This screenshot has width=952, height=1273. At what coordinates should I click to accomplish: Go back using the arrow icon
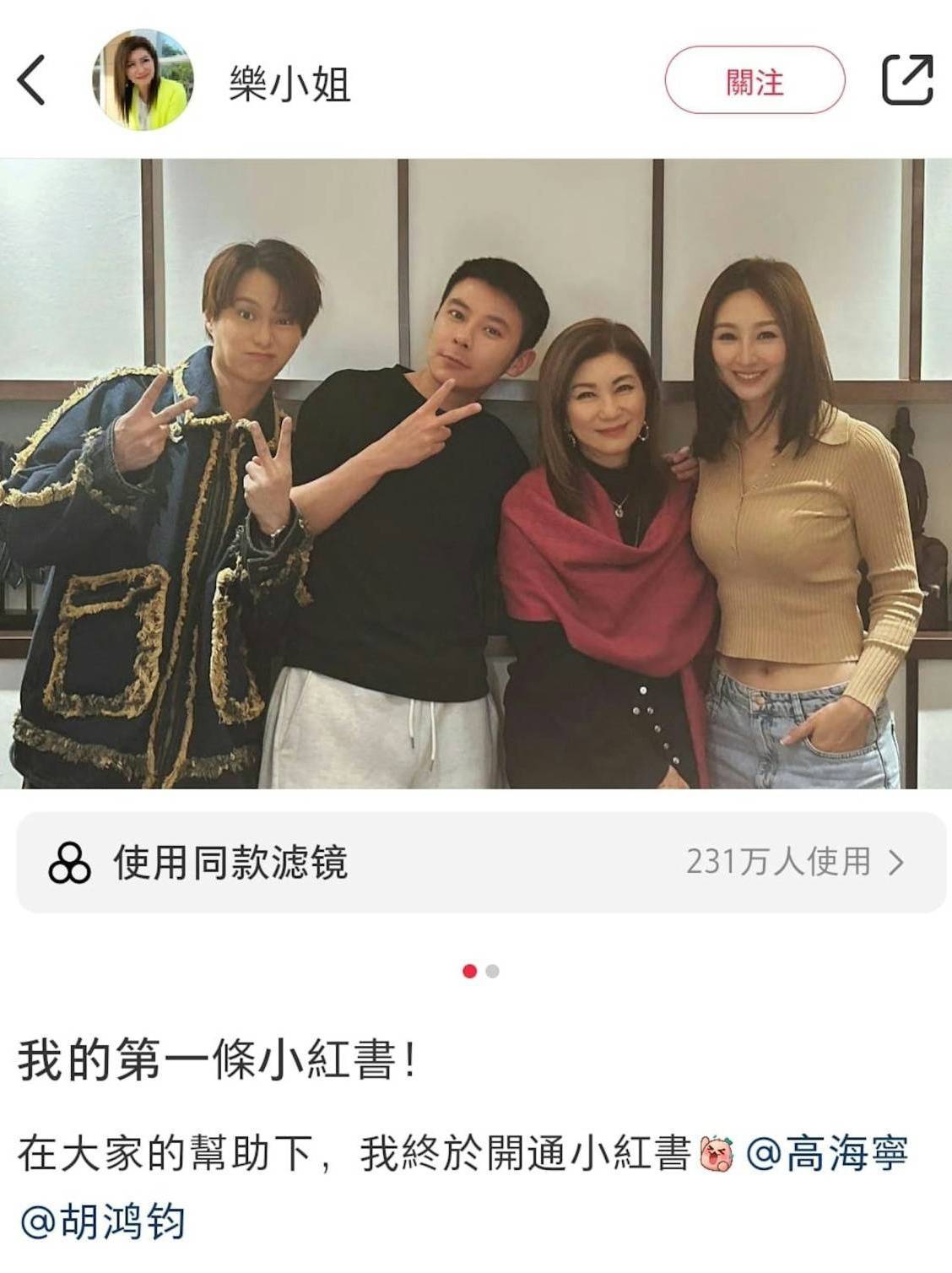(32, 82)
